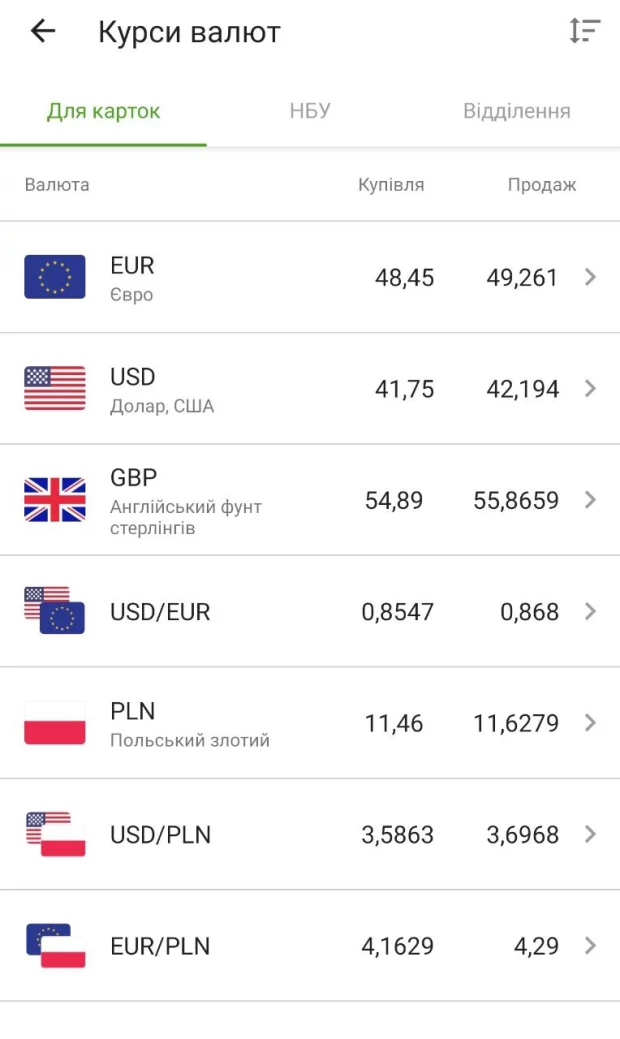Image resolution: width=620 pixels, height=1039 pixels.
Task: Show PLN Польський злотий details
Action: [x=310, y=723]
